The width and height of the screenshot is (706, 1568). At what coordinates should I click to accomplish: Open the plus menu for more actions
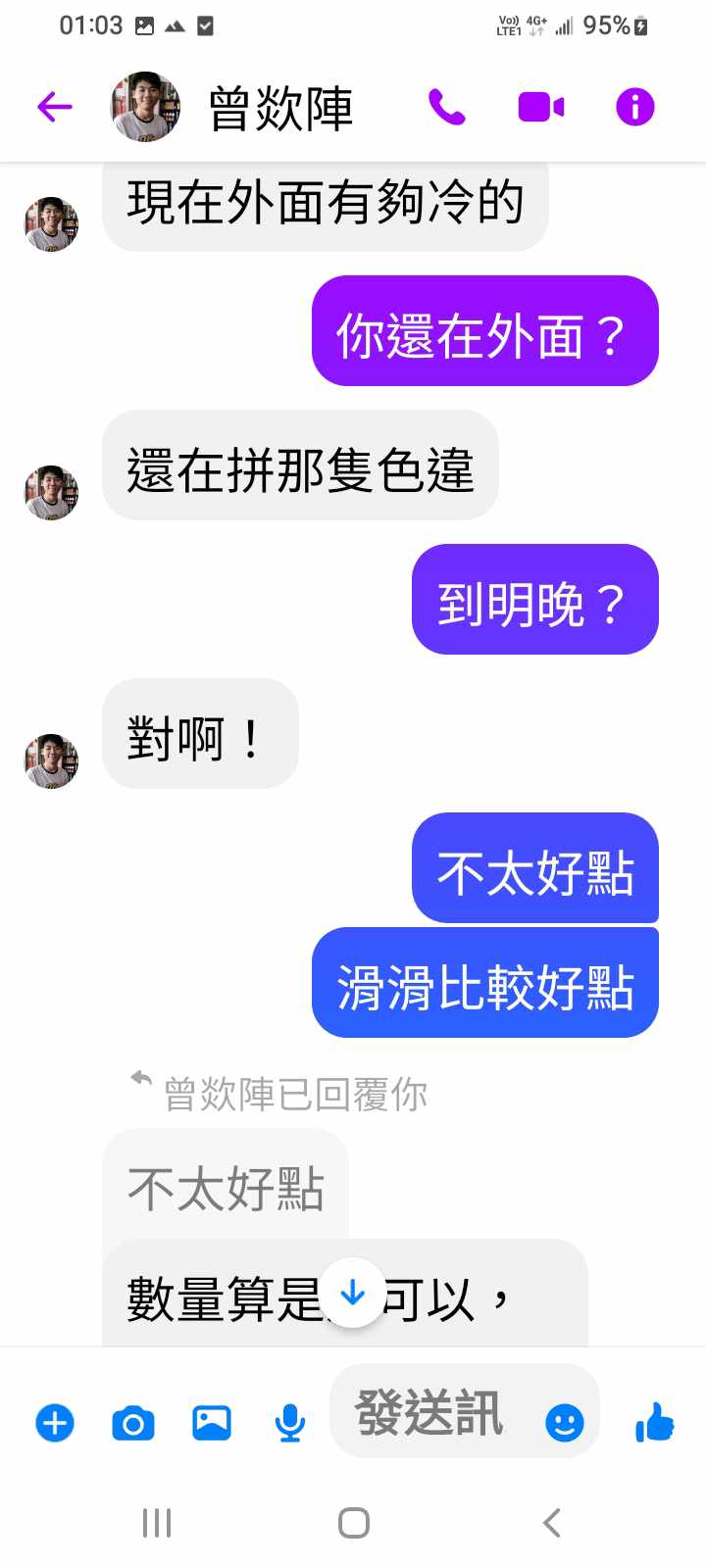pyautogui.click(x=55, y=1422)
